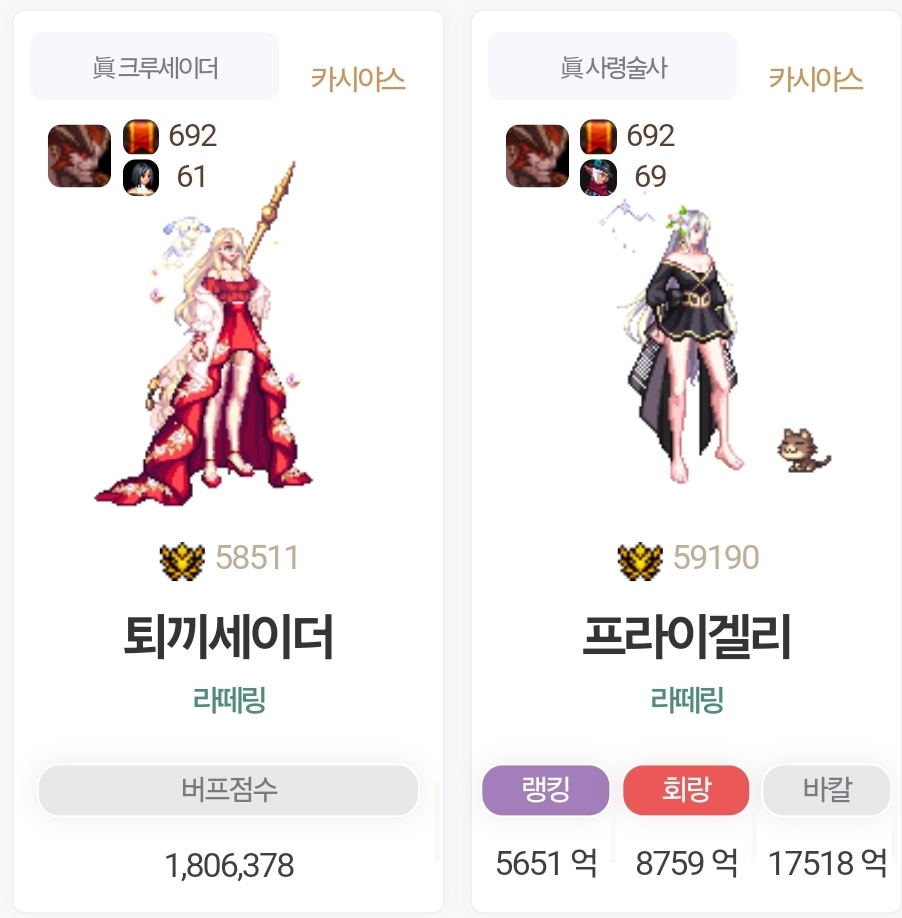The width and height of the screenshot is (902, 918).
Task: Open the 프라이겔리 character card
Action: 686,637
